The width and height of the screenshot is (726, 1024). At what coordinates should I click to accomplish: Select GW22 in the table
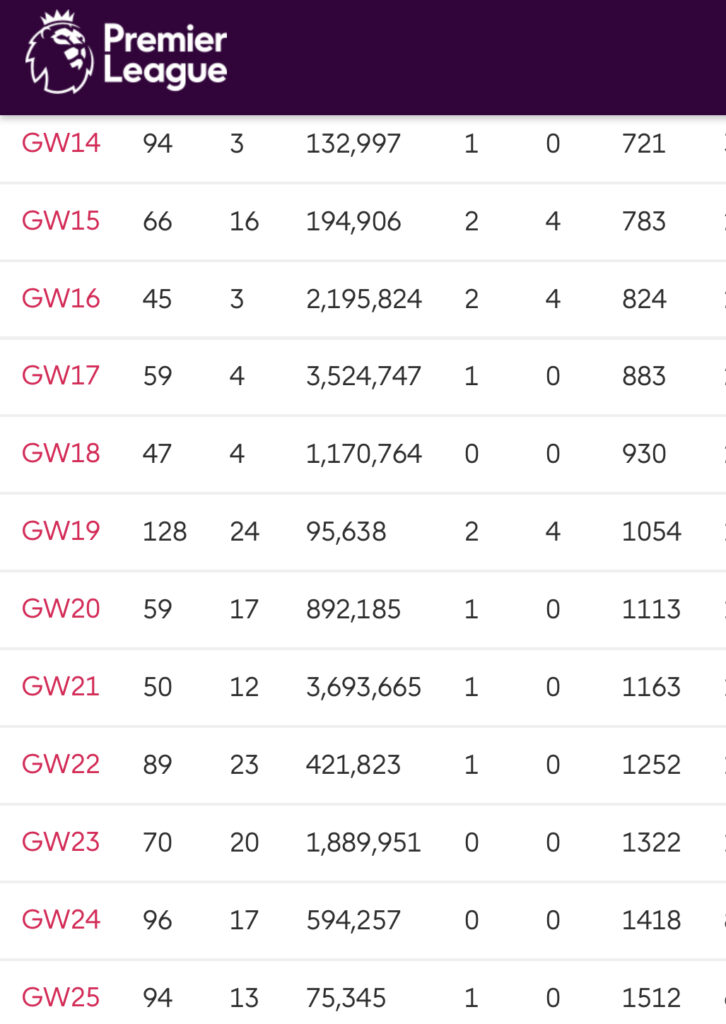(61, 764)
